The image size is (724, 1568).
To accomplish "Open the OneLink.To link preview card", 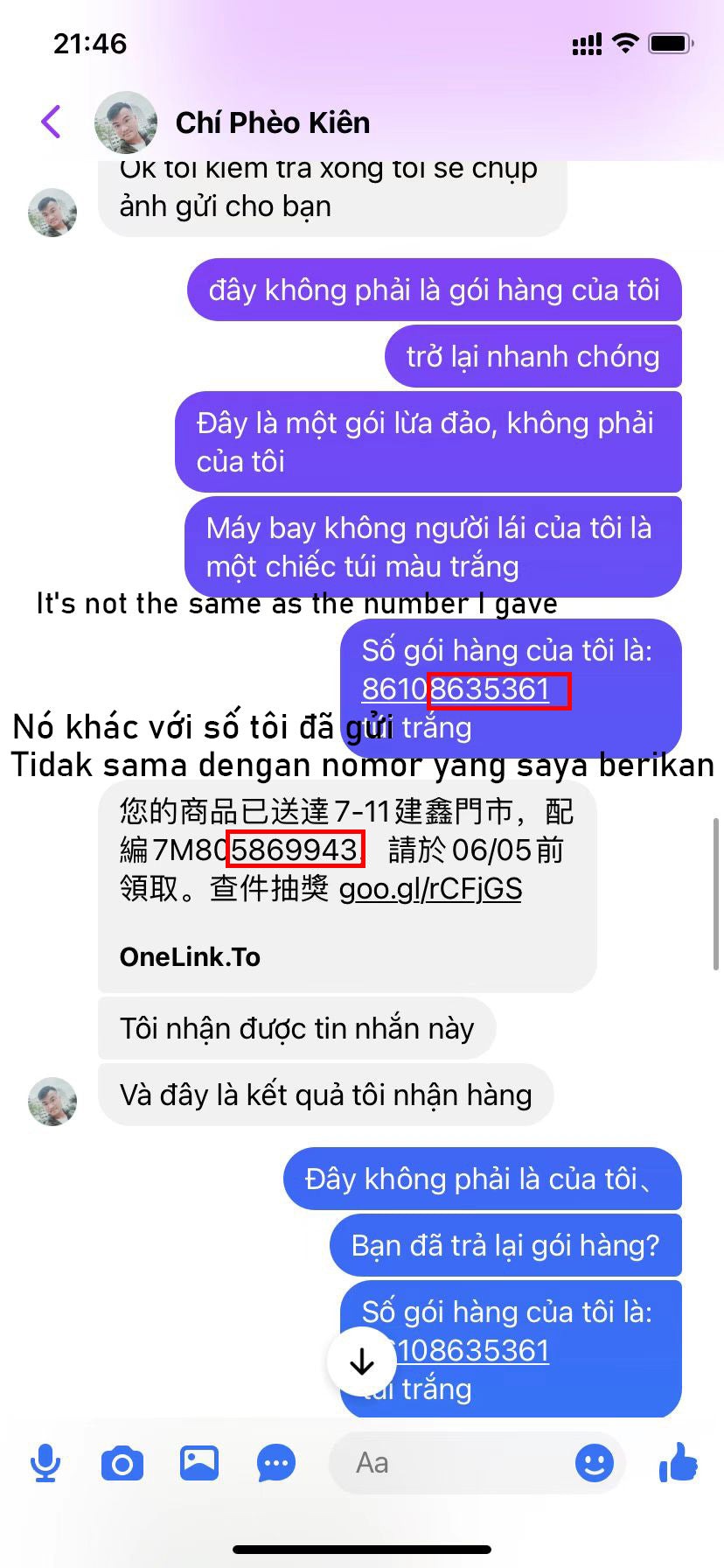I will pyautogui.click(x=190, y=957).
